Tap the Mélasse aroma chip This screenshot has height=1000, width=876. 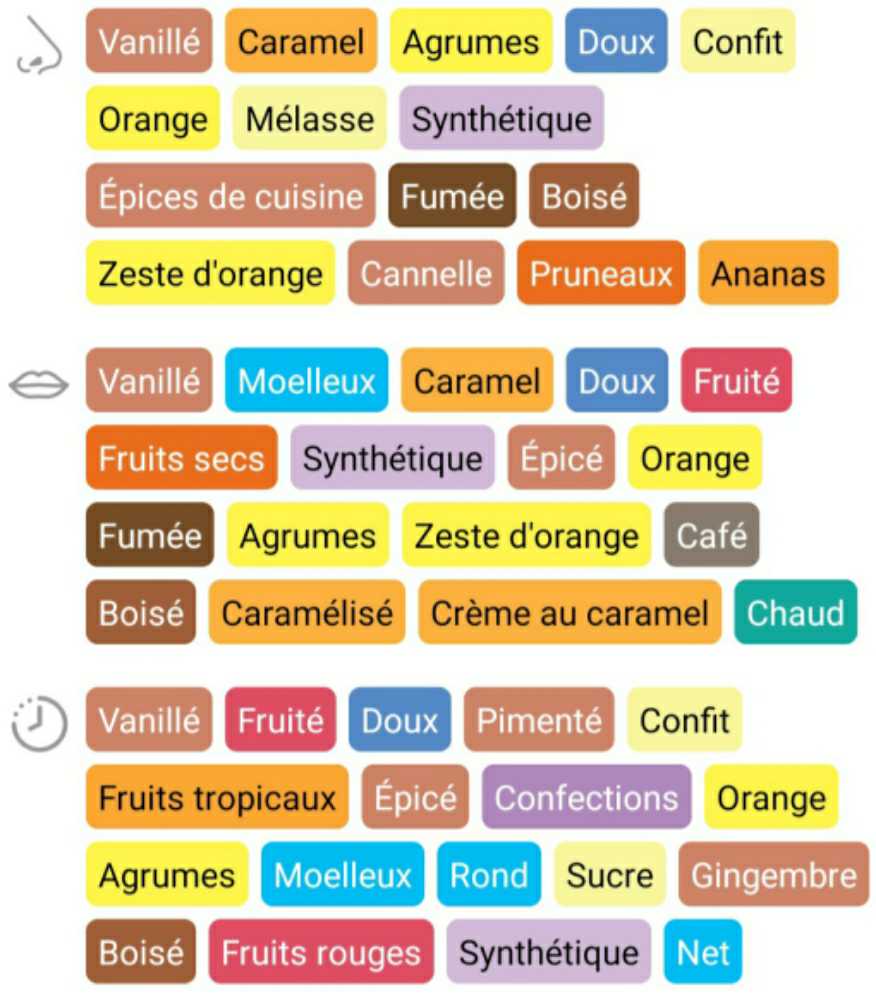pos(309,119)
